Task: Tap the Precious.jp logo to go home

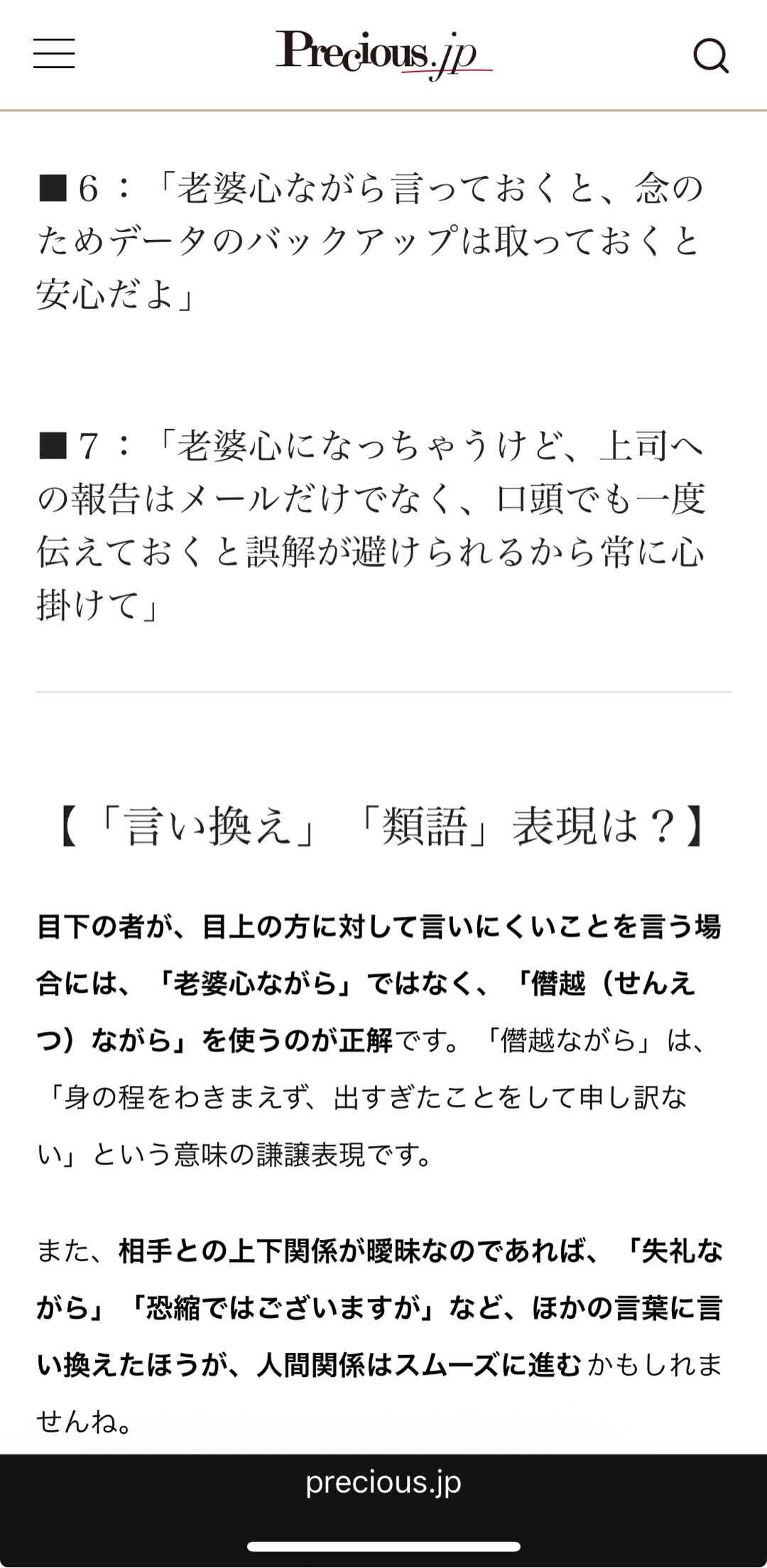Action: pos(383,54)
